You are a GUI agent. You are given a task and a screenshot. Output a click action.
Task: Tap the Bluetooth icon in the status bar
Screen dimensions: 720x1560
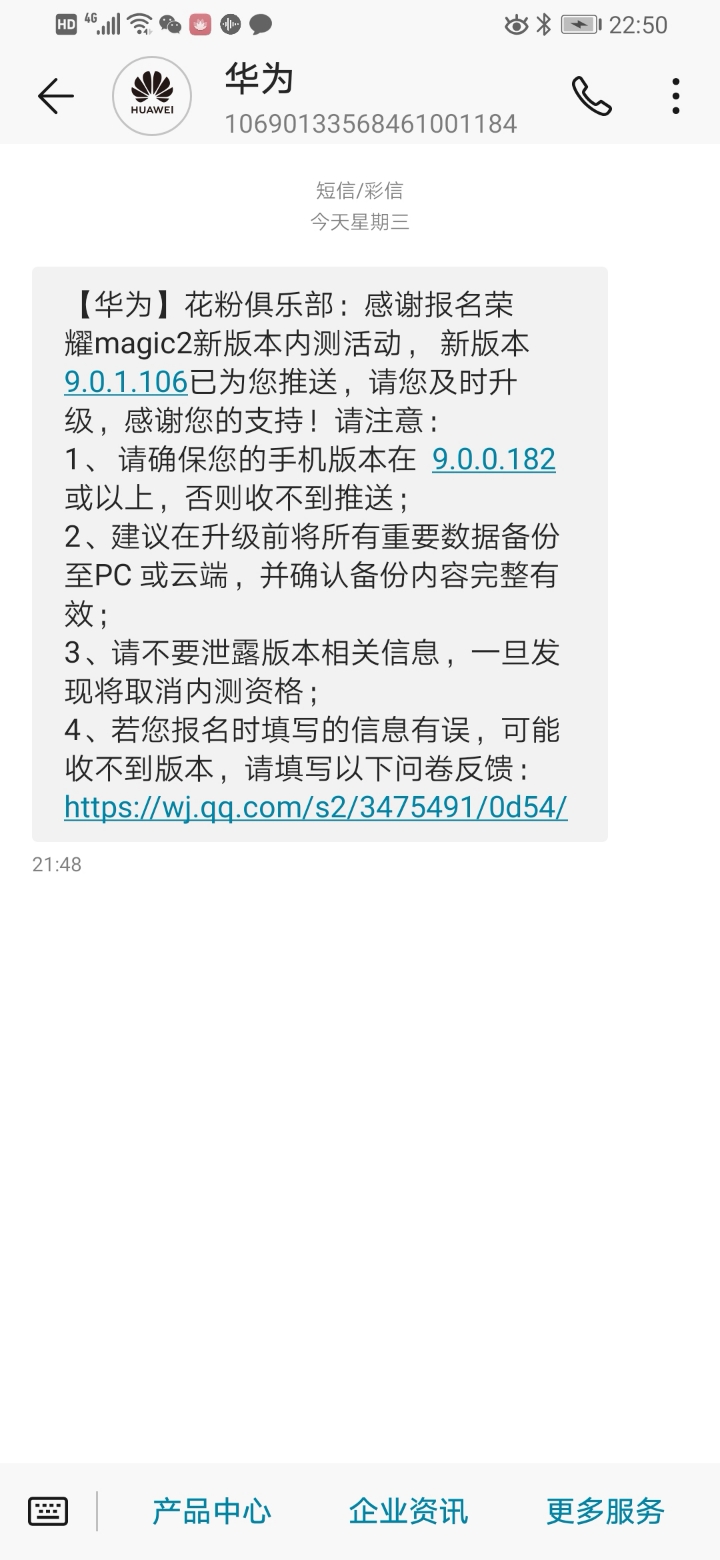pyautogui.click(x=543, y=24)
